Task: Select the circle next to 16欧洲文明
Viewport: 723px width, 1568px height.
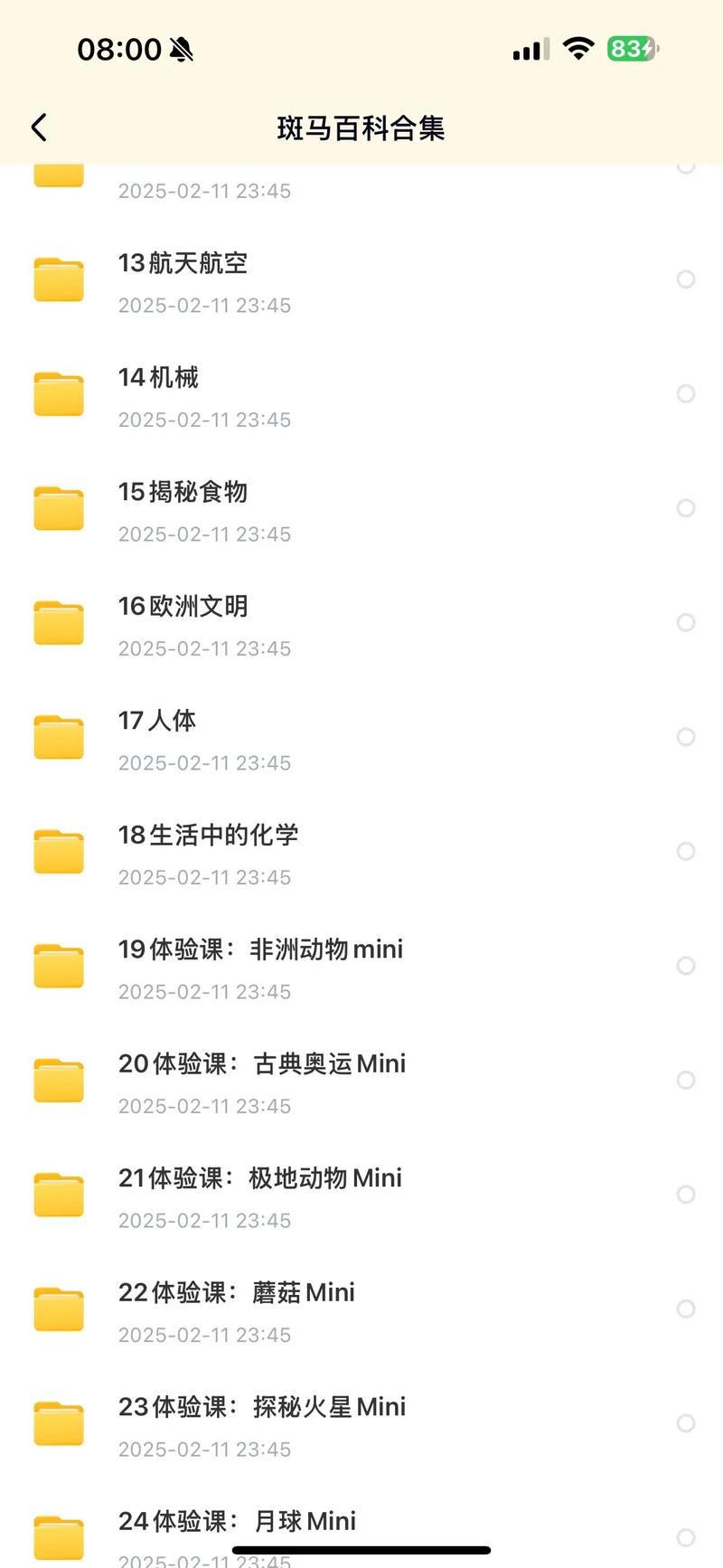Action: [685, 622]
